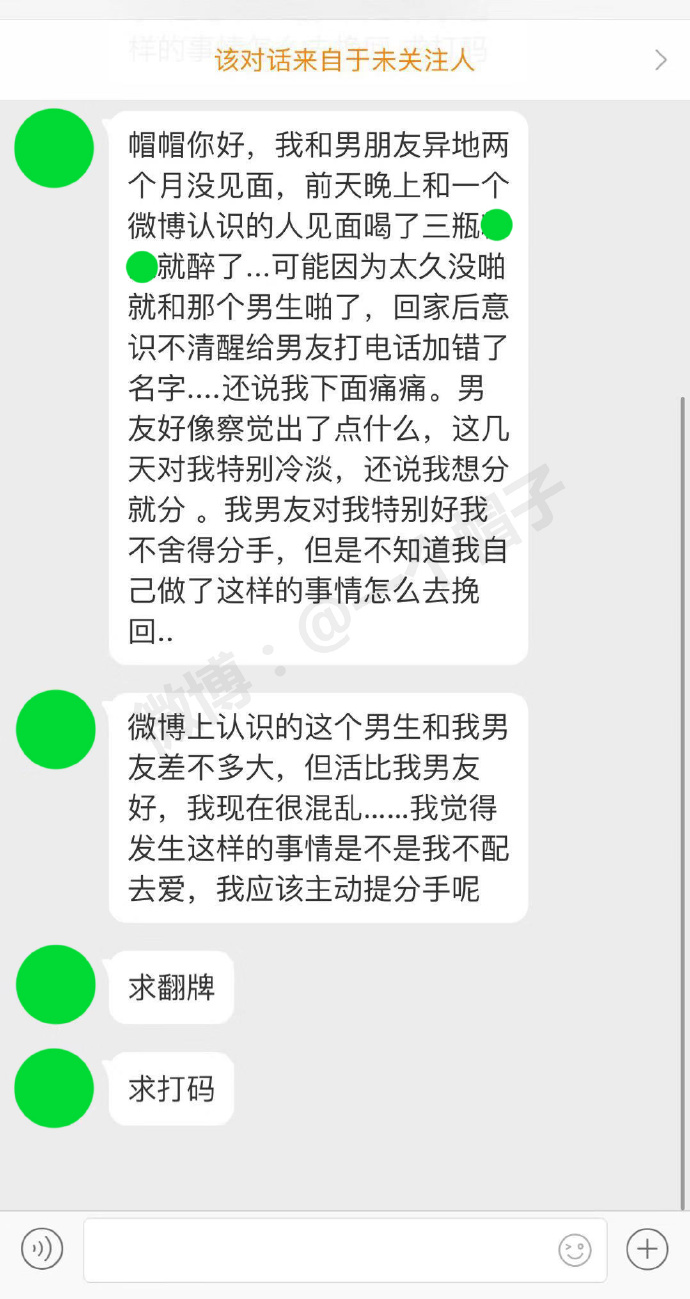Open the sender's avatar beside 求打码

point(55,1088)
